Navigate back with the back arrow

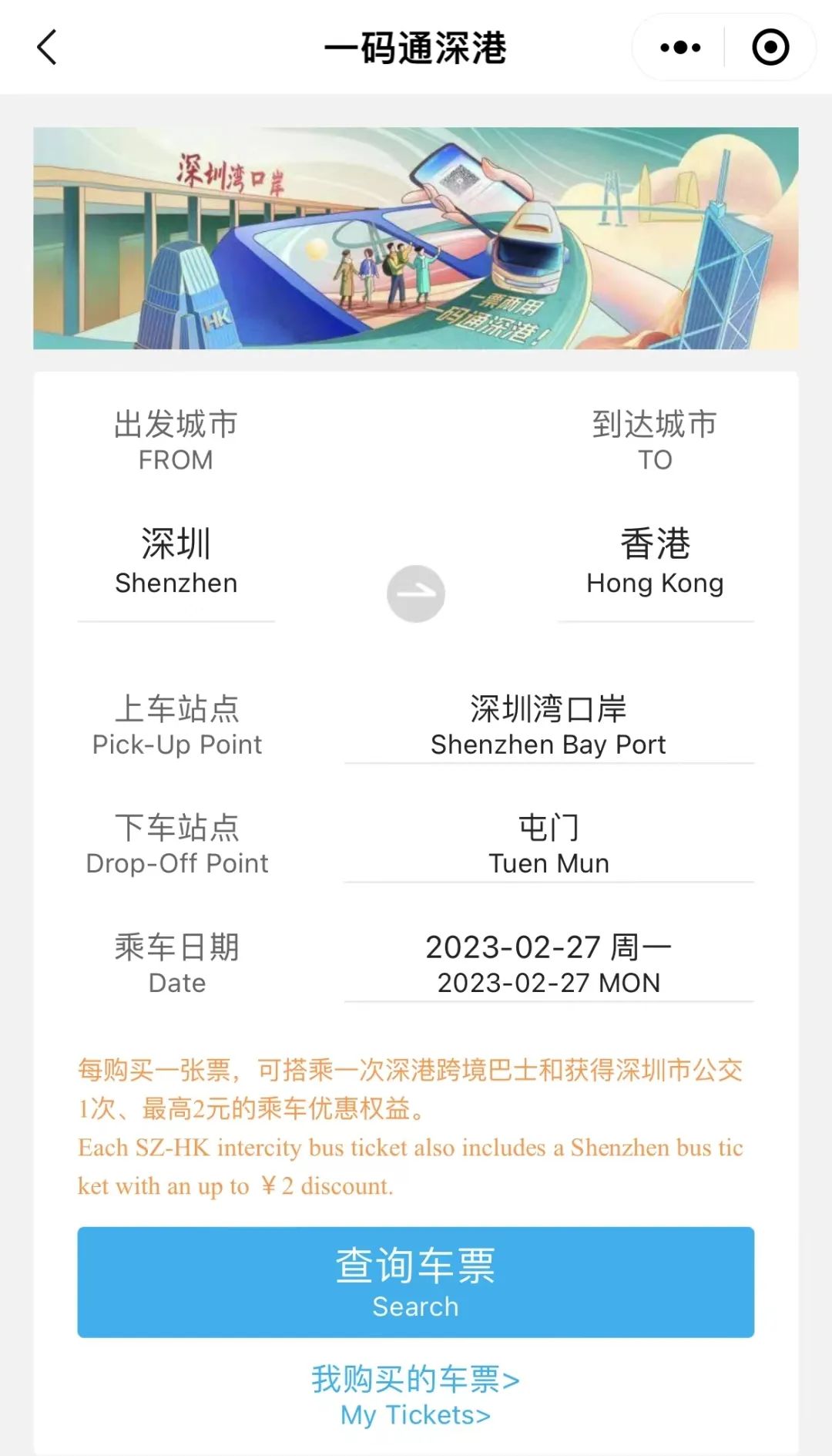pyautogui.click(x=46, y=48)
